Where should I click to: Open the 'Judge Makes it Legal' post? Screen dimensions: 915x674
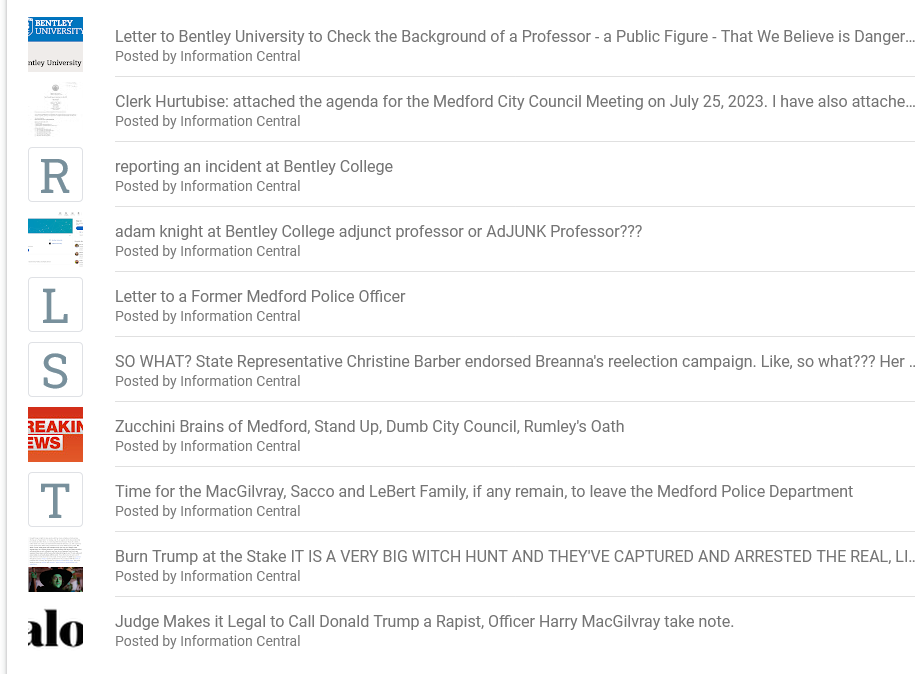pos(424,622)
